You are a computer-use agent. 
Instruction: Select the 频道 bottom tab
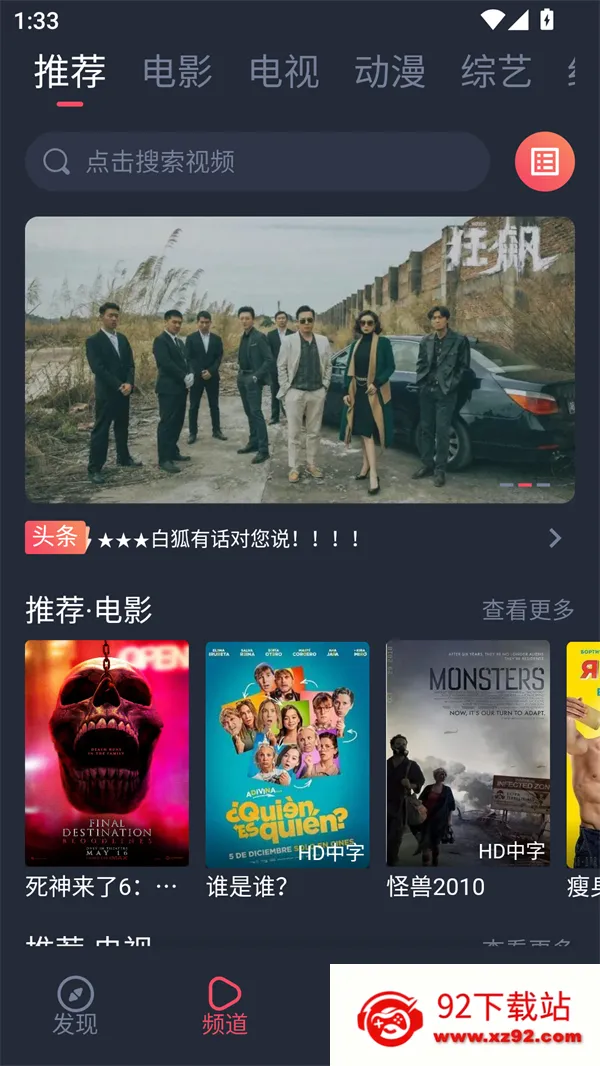pos(225,1005)
